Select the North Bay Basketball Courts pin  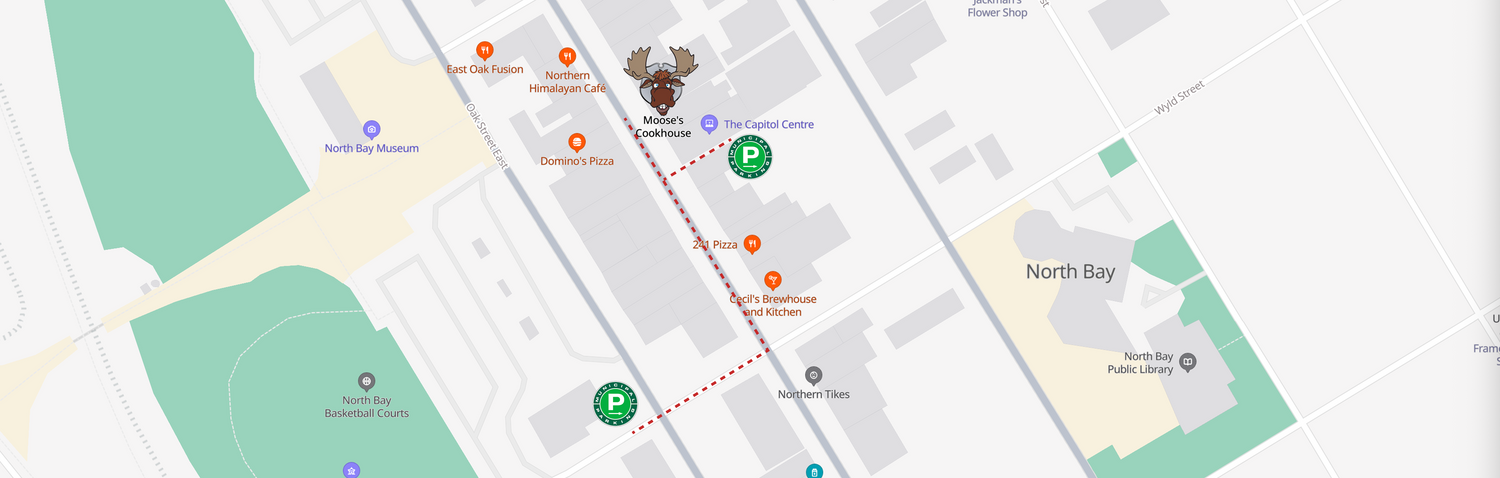(367, 382)
